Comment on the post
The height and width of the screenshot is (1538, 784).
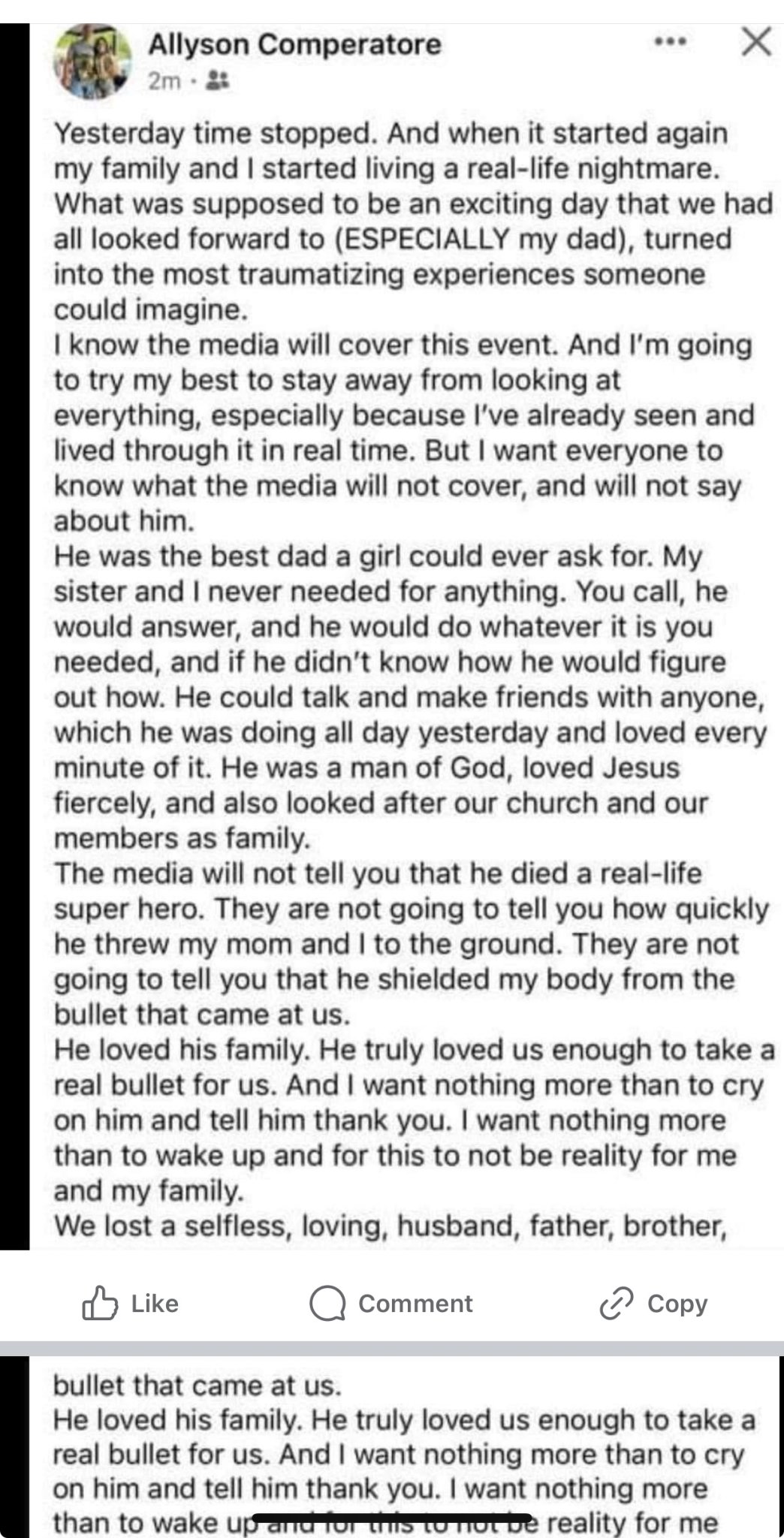tap(391, 1304)
